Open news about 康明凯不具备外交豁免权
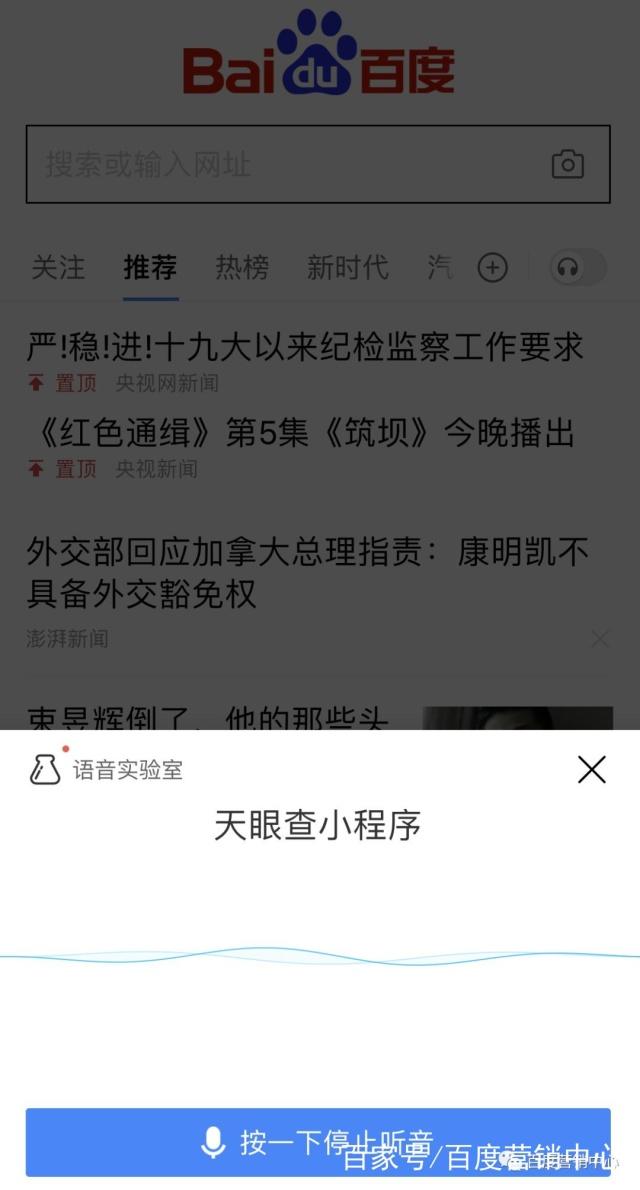The image size is (640, 1190). [308, 572]
